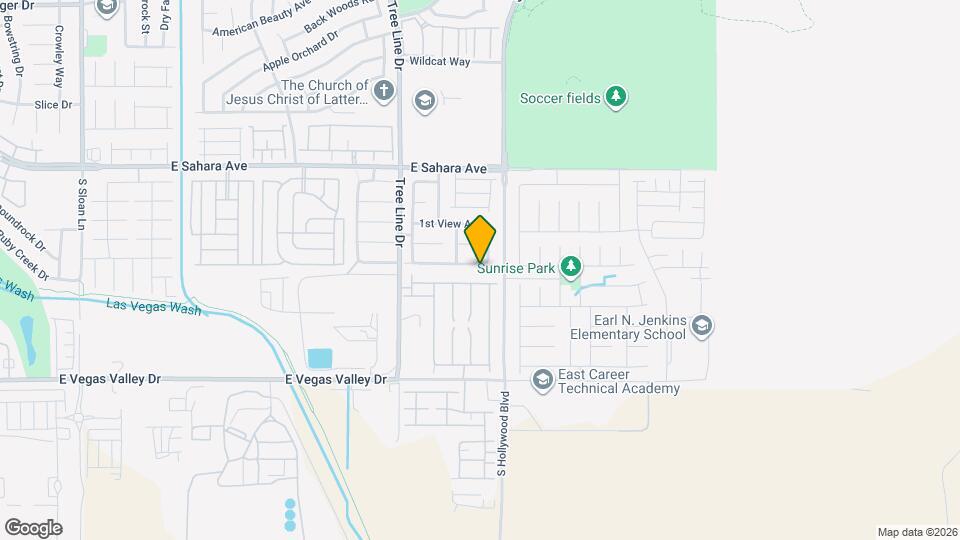The image size is (960, 540).
Task: Open the Soccer fields place pin
Action: click(617, 97)
